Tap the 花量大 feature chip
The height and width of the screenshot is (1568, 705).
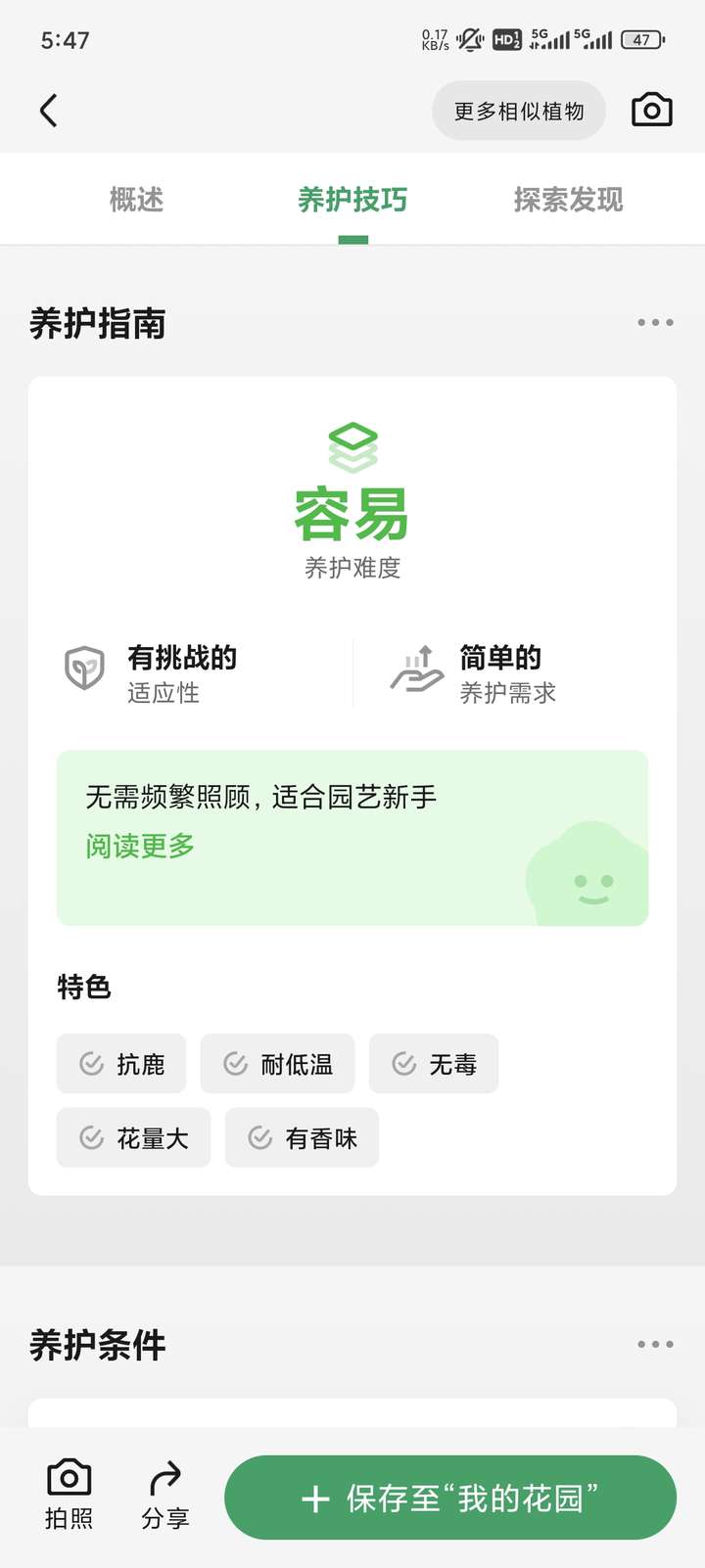pos(133,1137)
